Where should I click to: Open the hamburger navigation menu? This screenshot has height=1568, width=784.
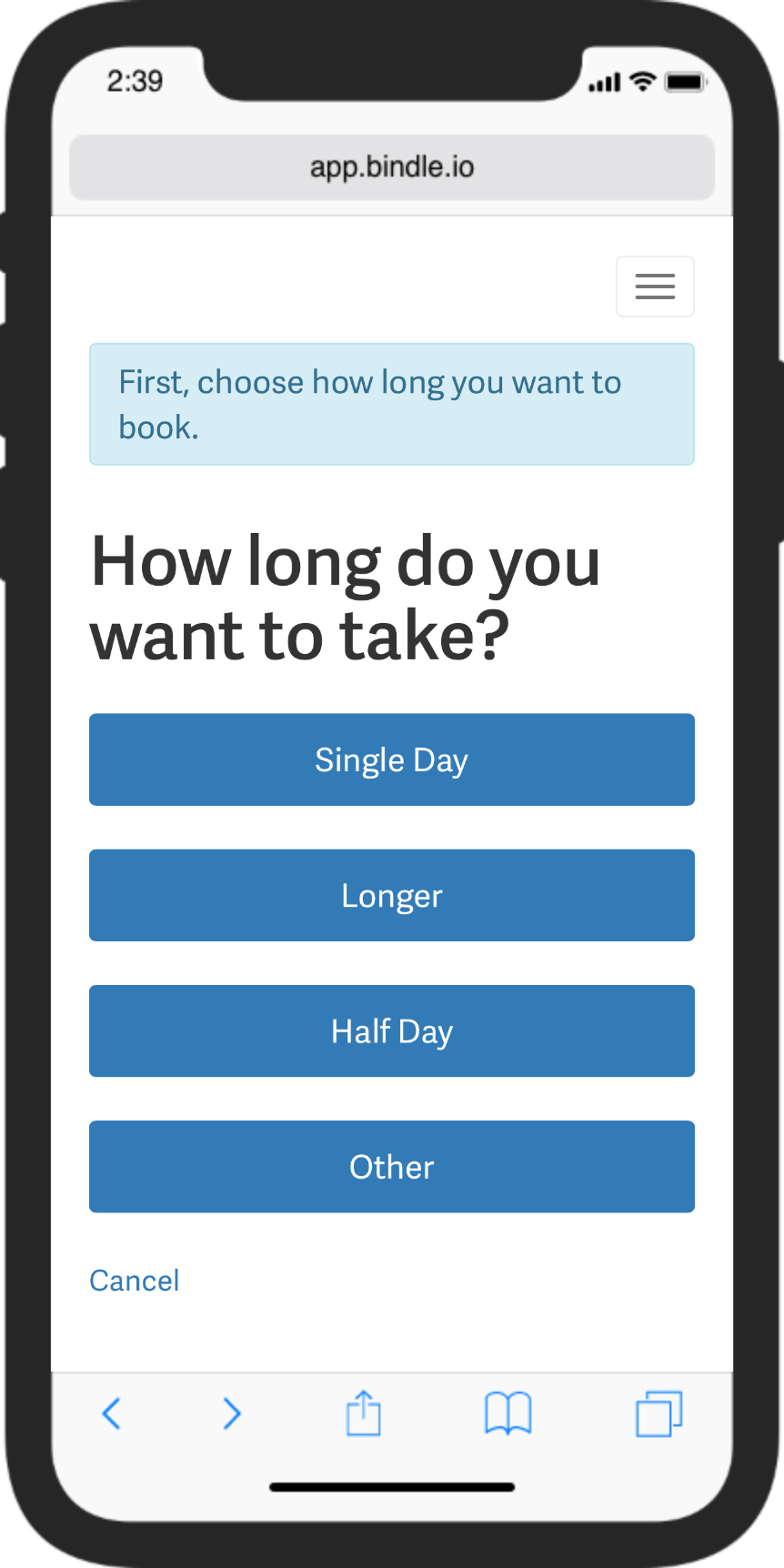click(x=655, y=286)
